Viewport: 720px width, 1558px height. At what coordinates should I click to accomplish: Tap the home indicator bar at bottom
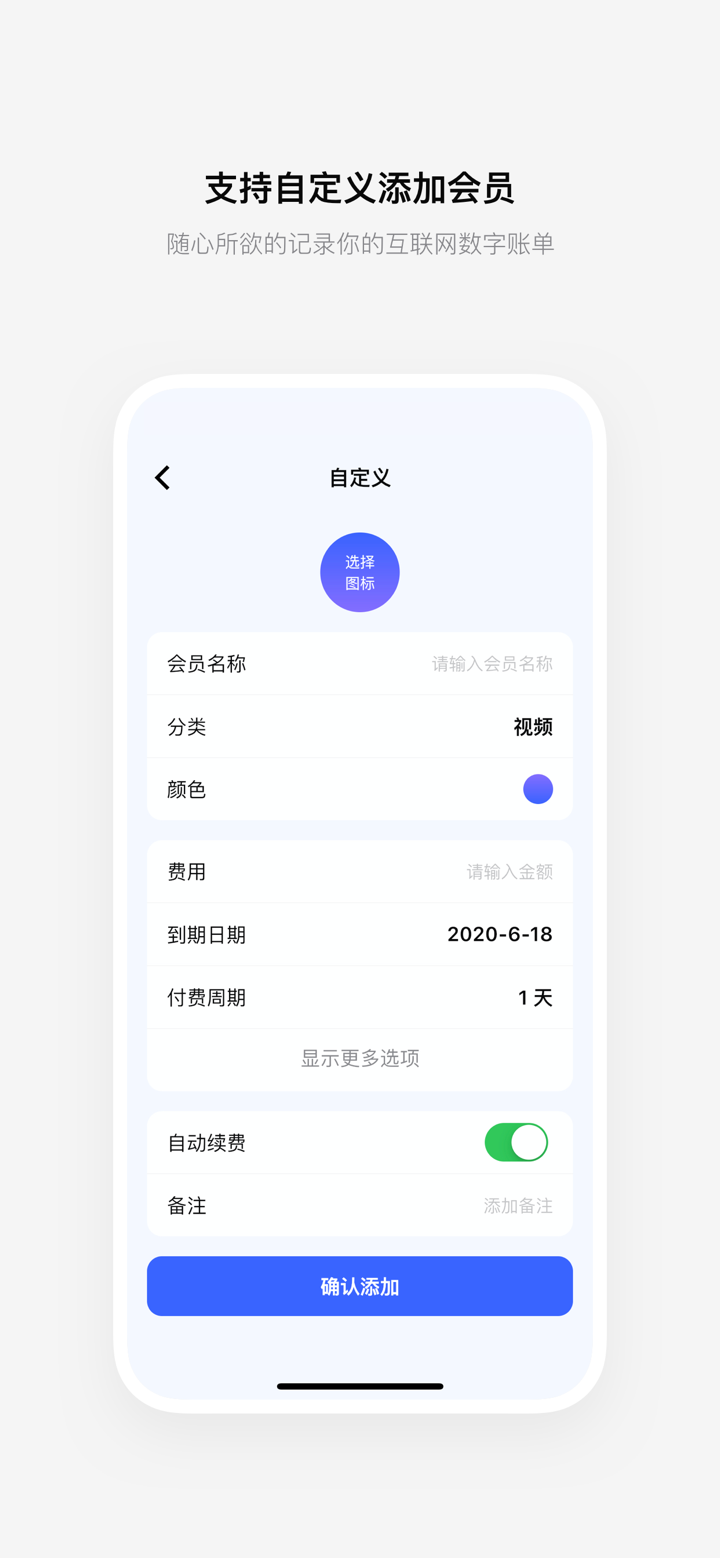(x=359, y=1386)
